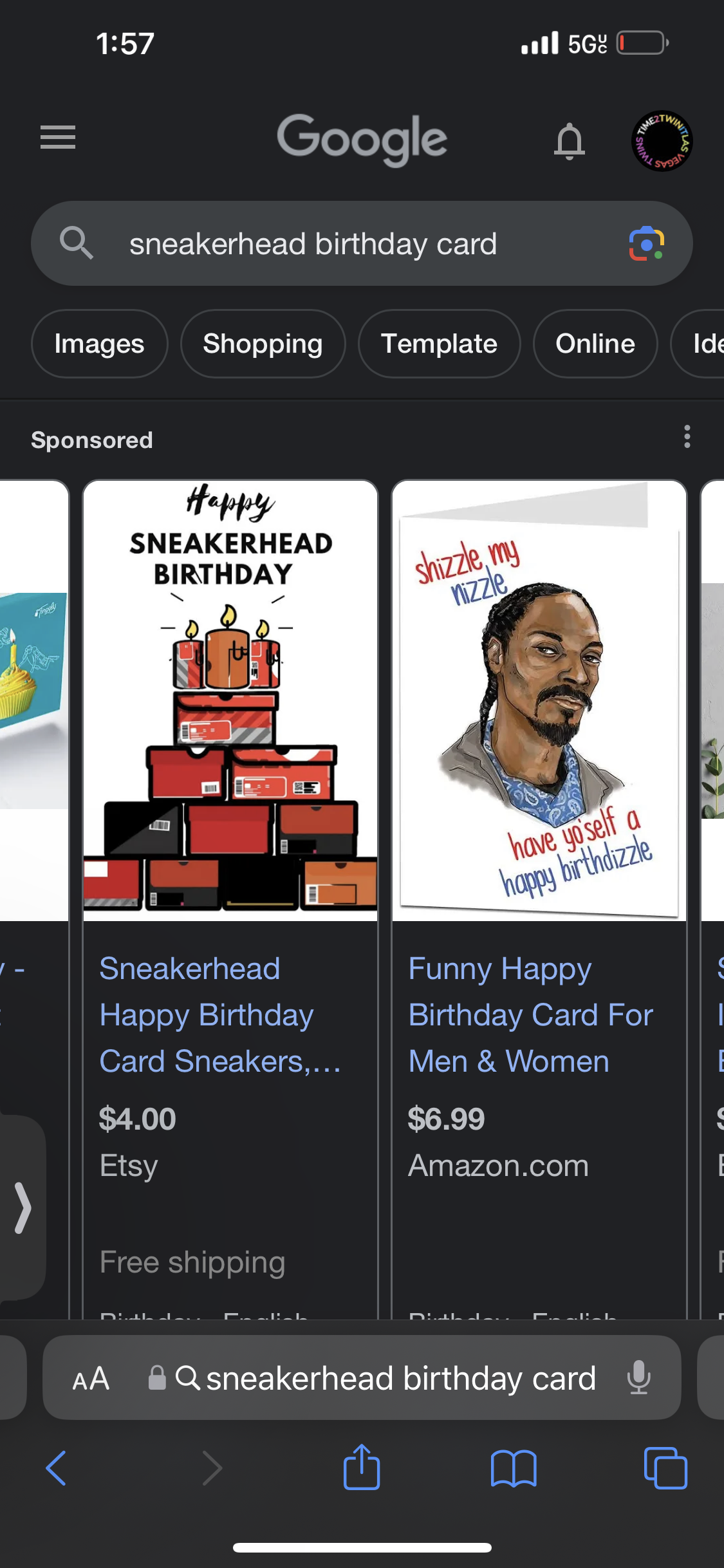Search with Google Lens camera icon
The image size is (724, 1568).
646,244
